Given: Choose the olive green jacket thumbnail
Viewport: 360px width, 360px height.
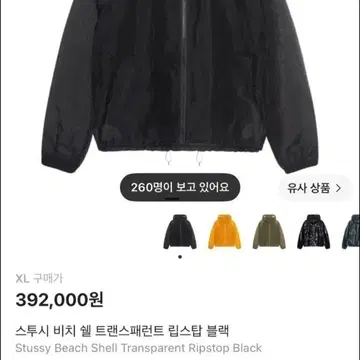Looking at the screenshot, I should coord(269,232).
